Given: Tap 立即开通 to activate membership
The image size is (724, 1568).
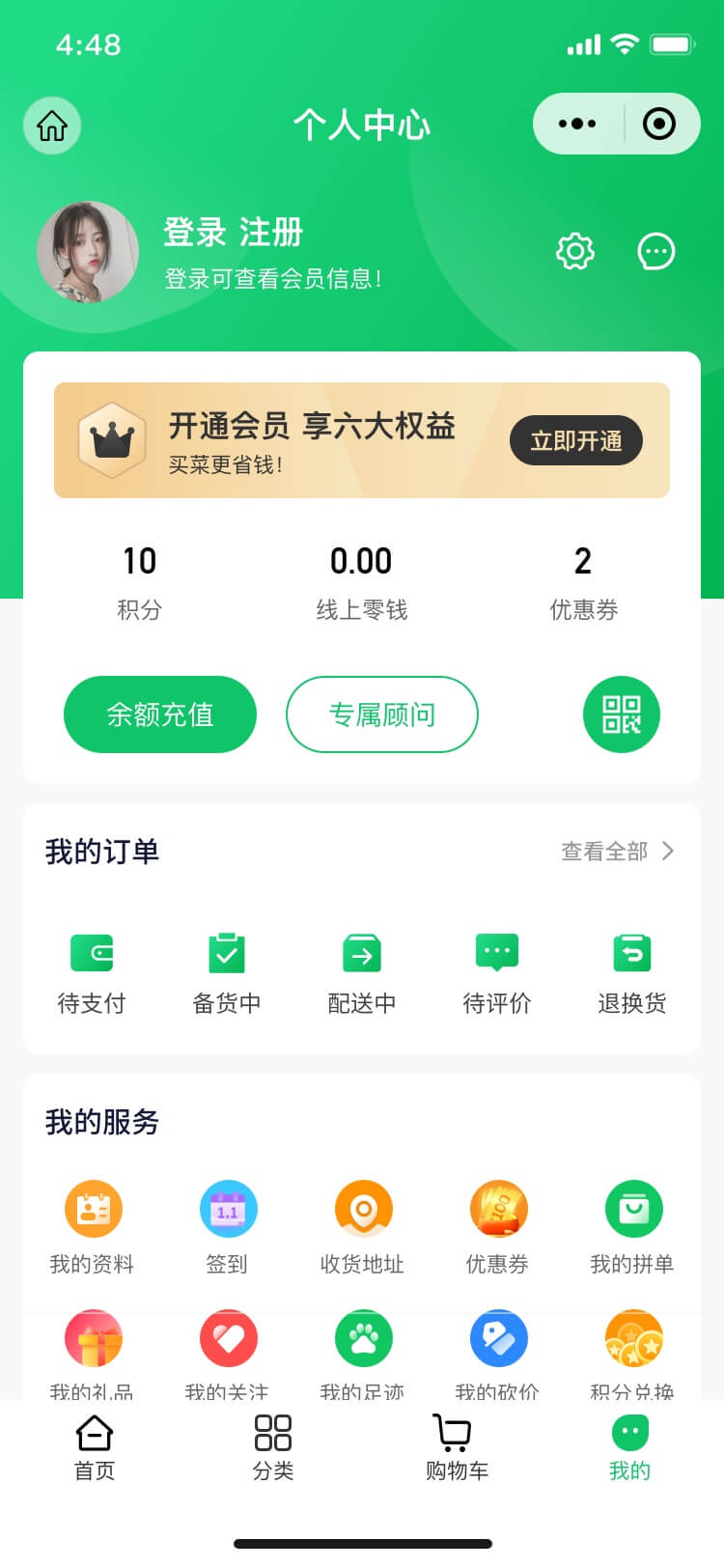Looking at the screenshot, I should point(576,441).
